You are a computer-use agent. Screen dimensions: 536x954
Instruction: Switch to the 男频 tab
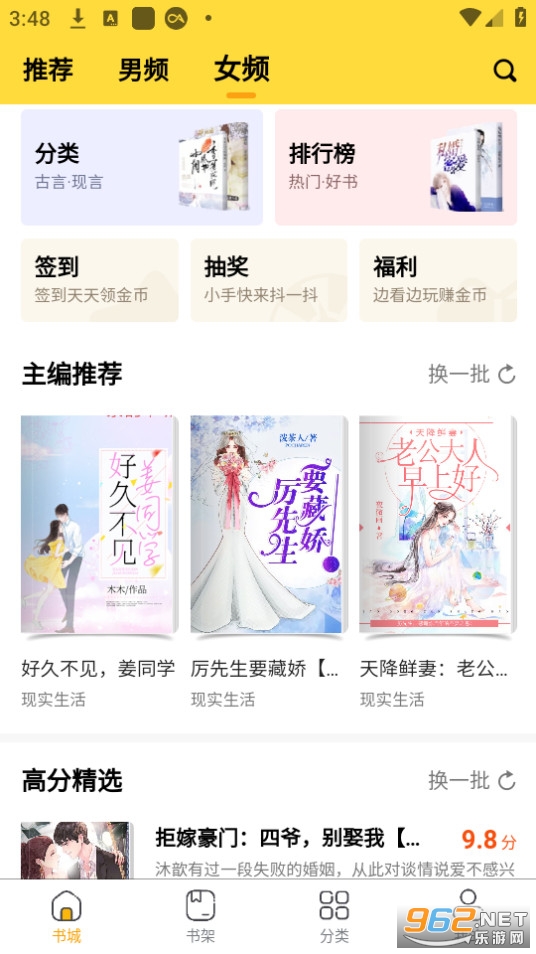144,69
